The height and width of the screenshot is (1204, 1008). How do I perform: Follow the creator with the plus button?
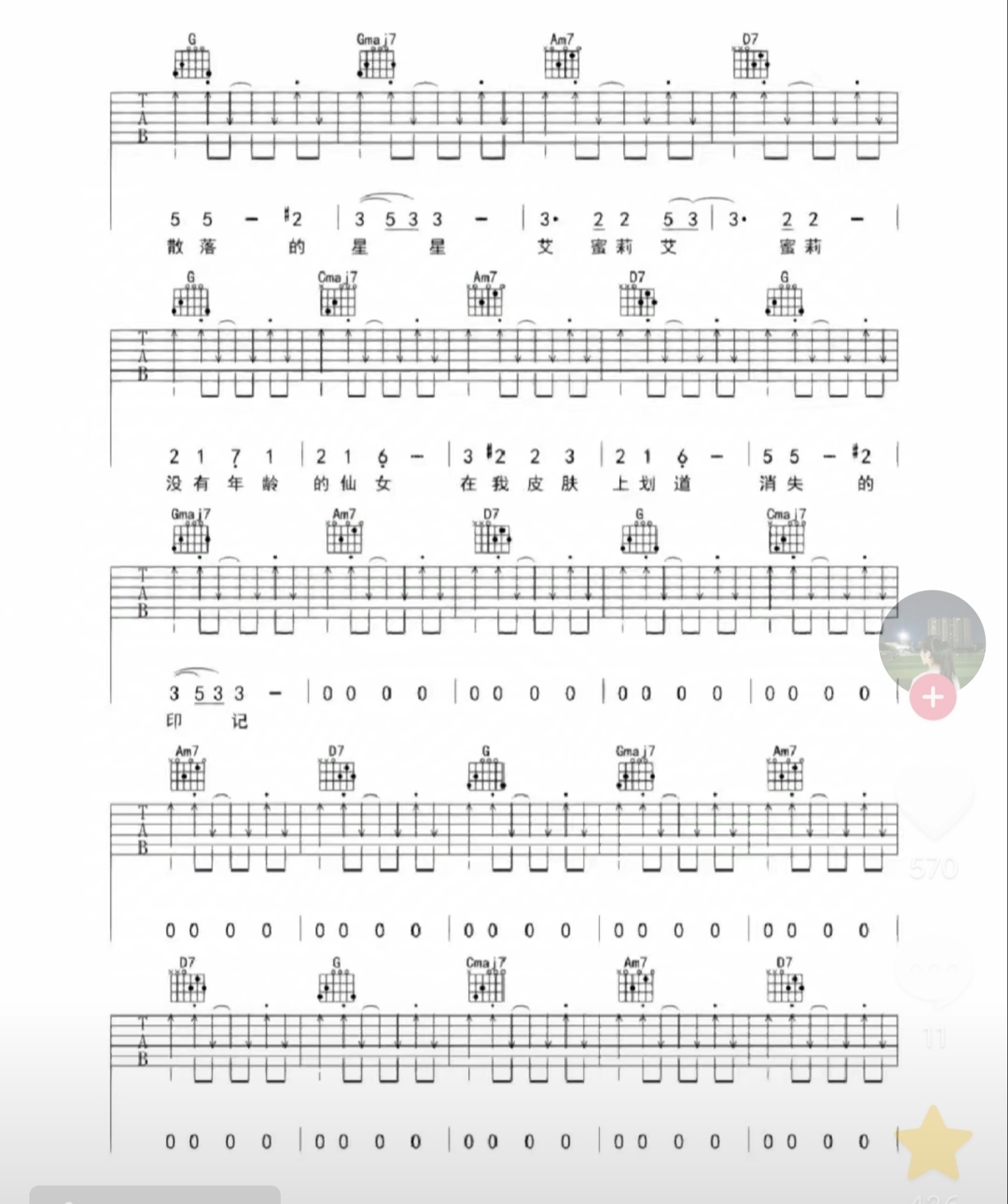coord(932,698)
